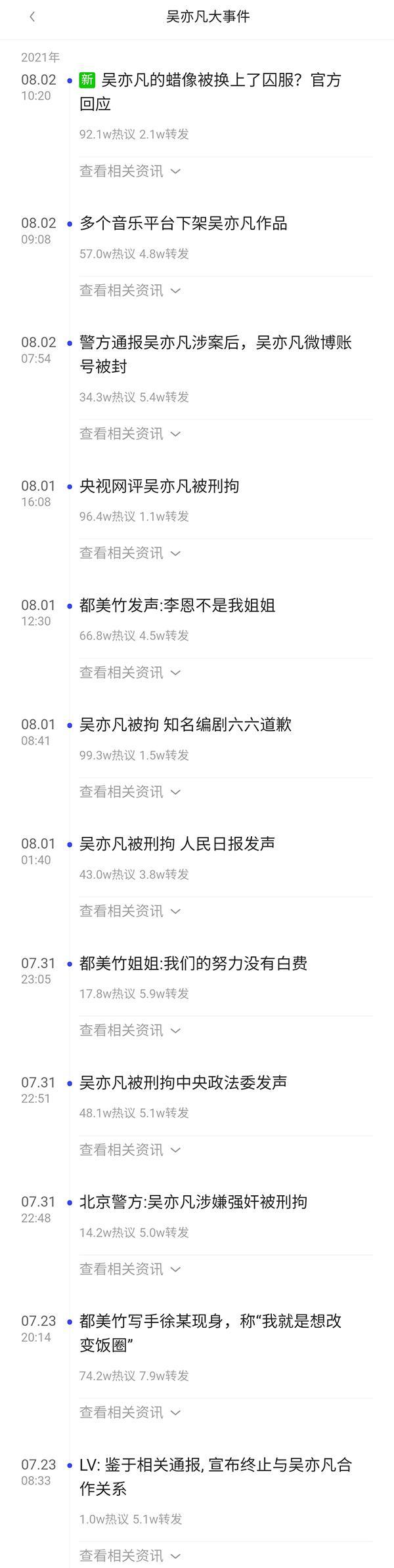Expand 查看相关资讯 under 微博账号被封
The width and height of the screenshot is (394, 1568).
[129, 434]
